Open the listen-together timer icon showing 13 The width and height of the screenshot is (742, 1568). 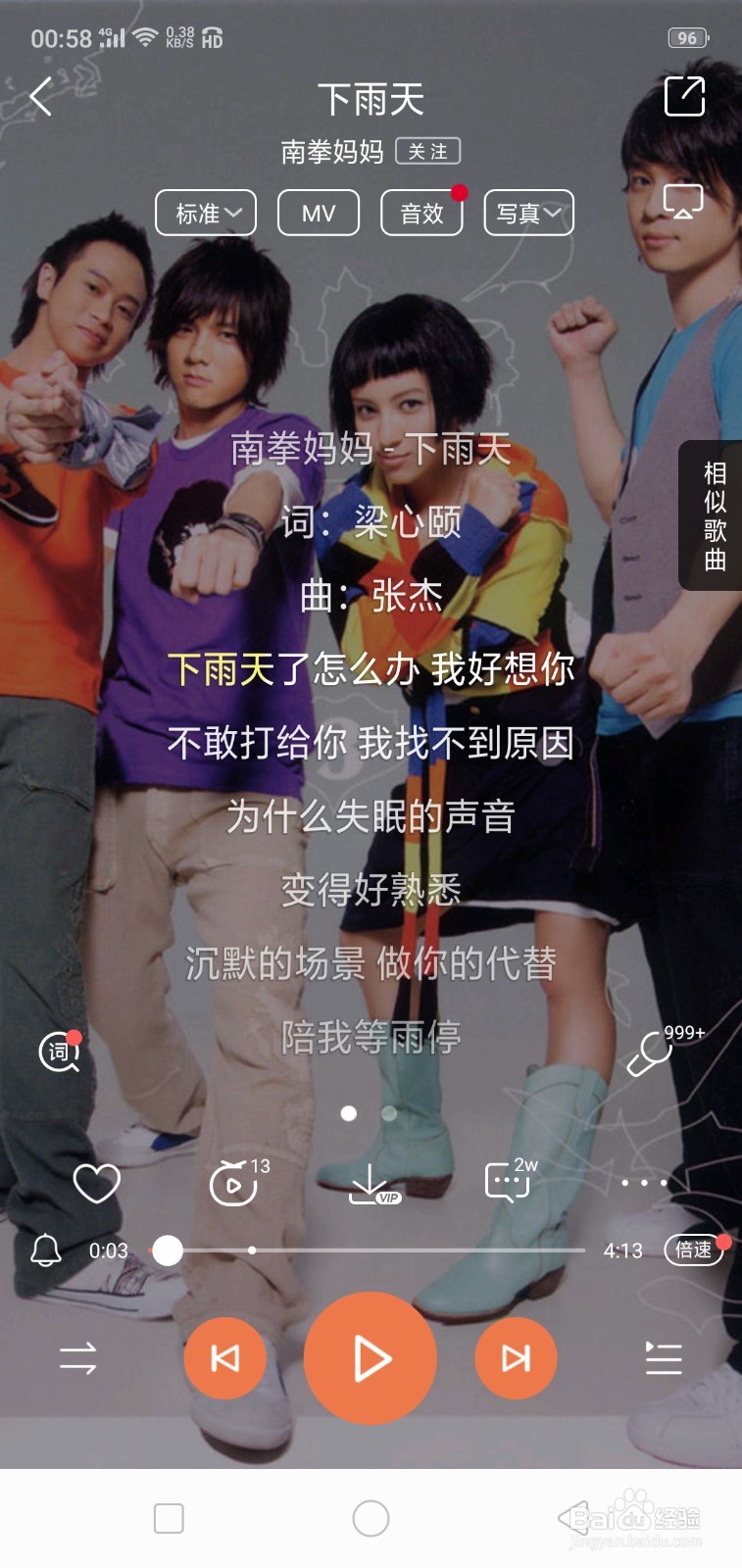[232, 1183]
